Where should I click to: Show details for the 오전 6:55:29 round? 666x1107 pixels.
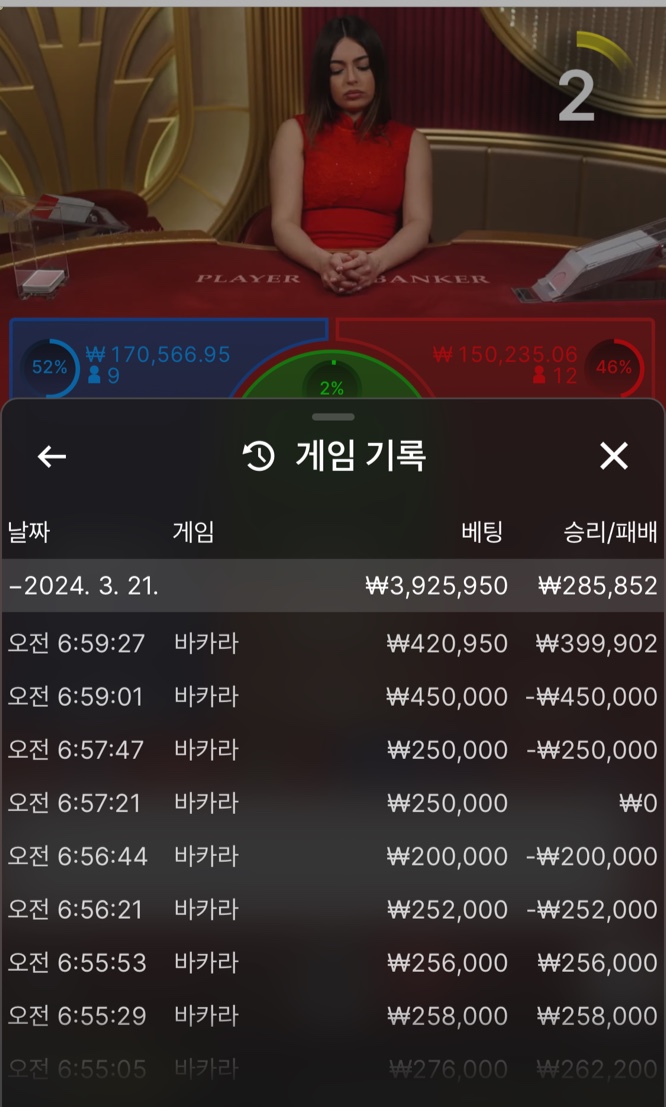[x=333, y=1016]
